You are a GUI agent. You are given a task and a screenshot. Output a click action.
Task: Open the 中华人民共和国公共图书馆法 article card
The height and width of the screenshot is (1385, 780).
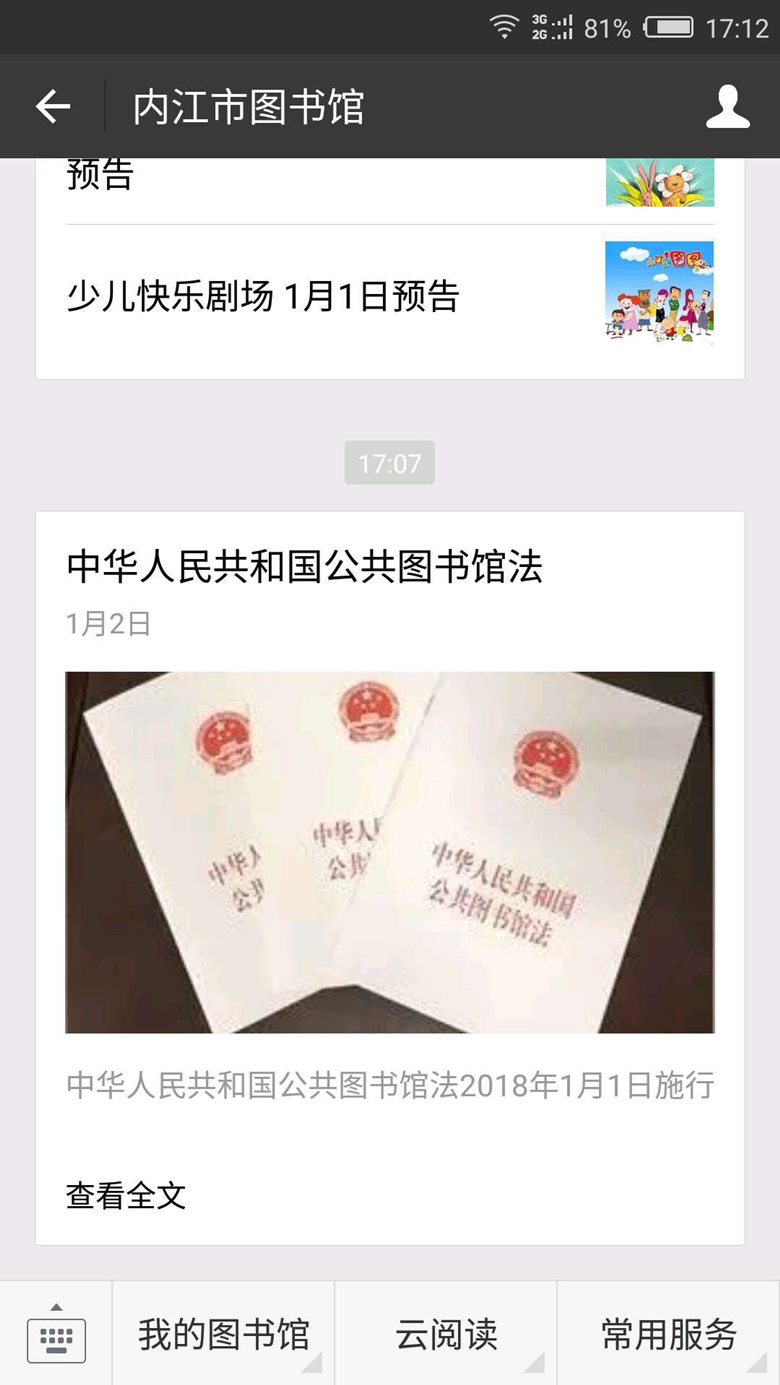pos(390,878)
